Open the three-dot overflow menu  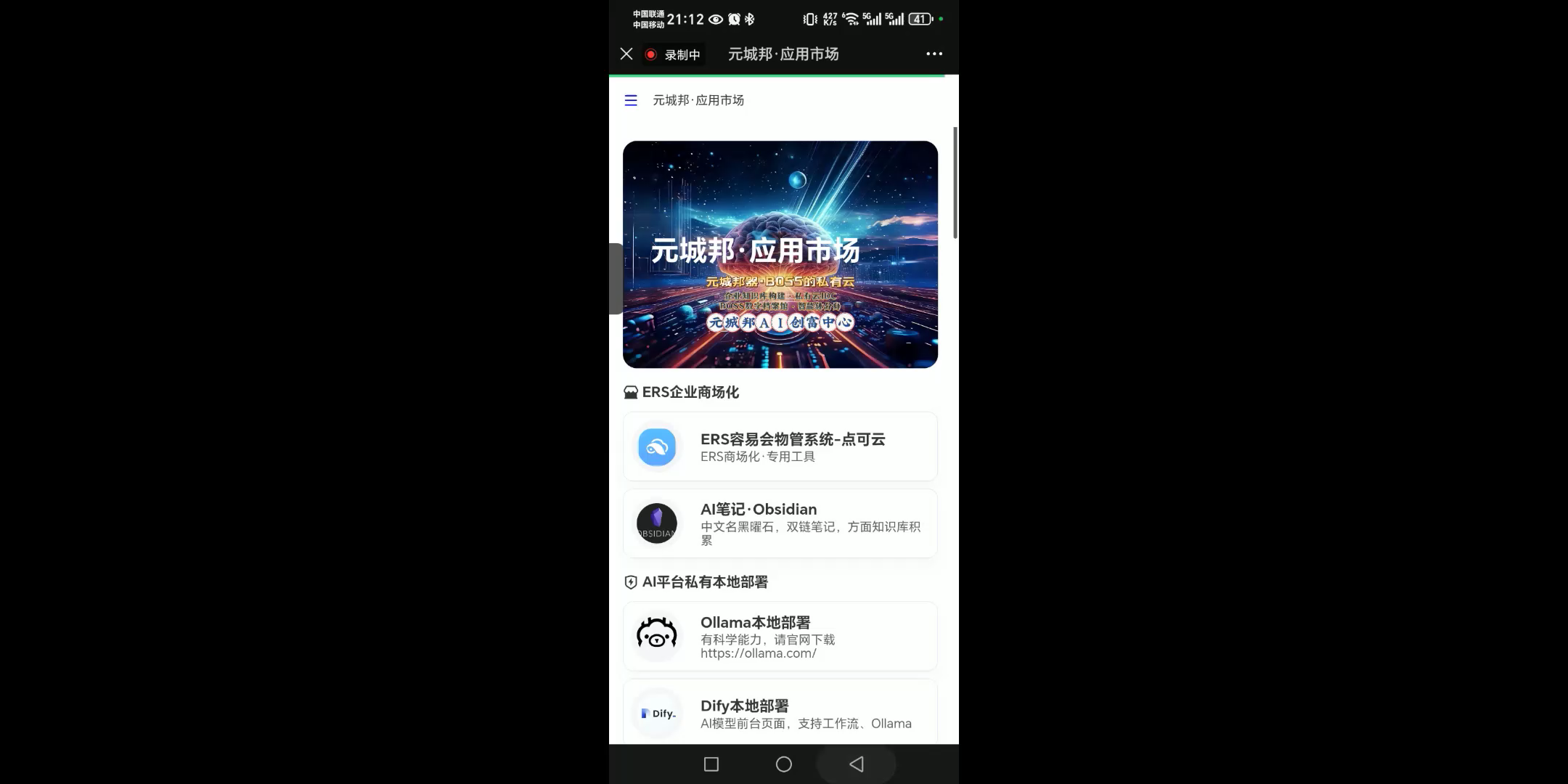click(934, 54)
